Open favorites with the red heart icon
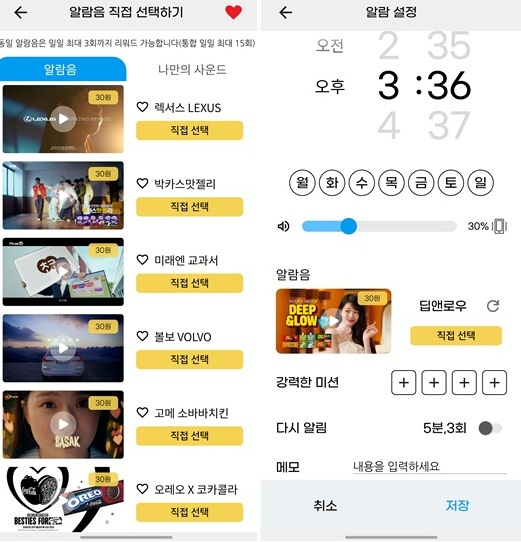This screenshot has width=521, height=542. point(233,12)
